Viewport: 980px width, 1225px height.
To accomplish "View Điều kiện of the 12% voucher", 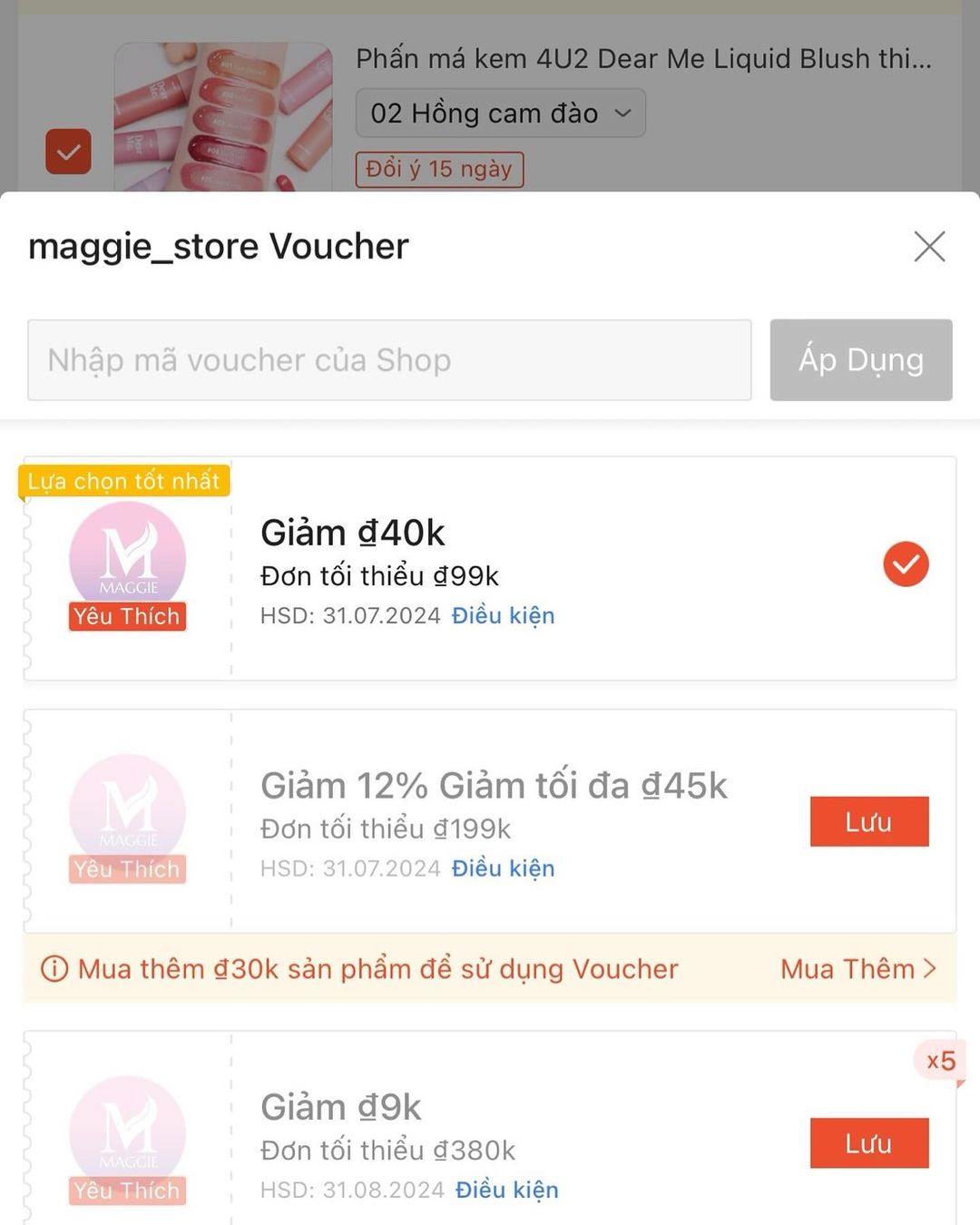I will (x=504, y=868).
